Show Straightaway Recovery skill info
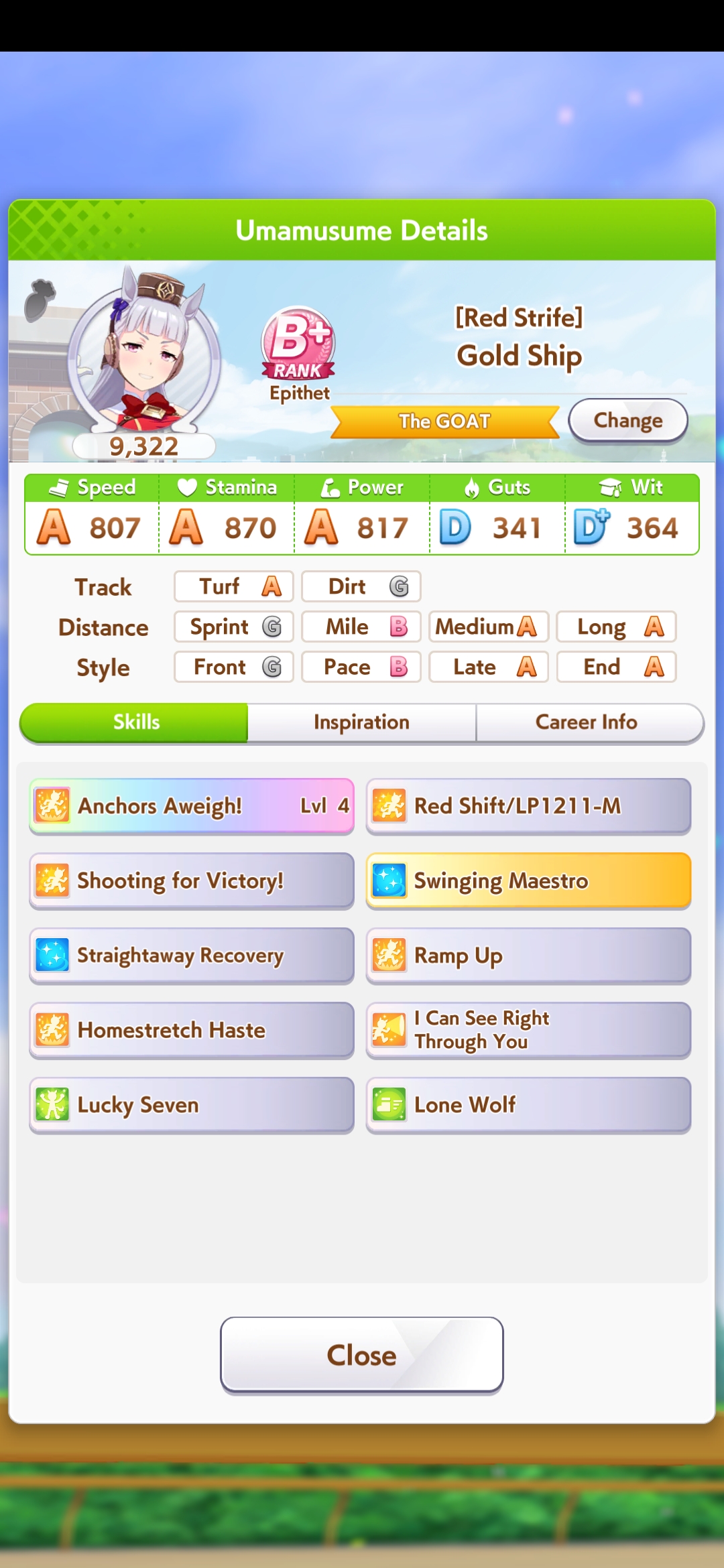The width and height of the screenshot is (724, 1568). (x=192, y=956)
